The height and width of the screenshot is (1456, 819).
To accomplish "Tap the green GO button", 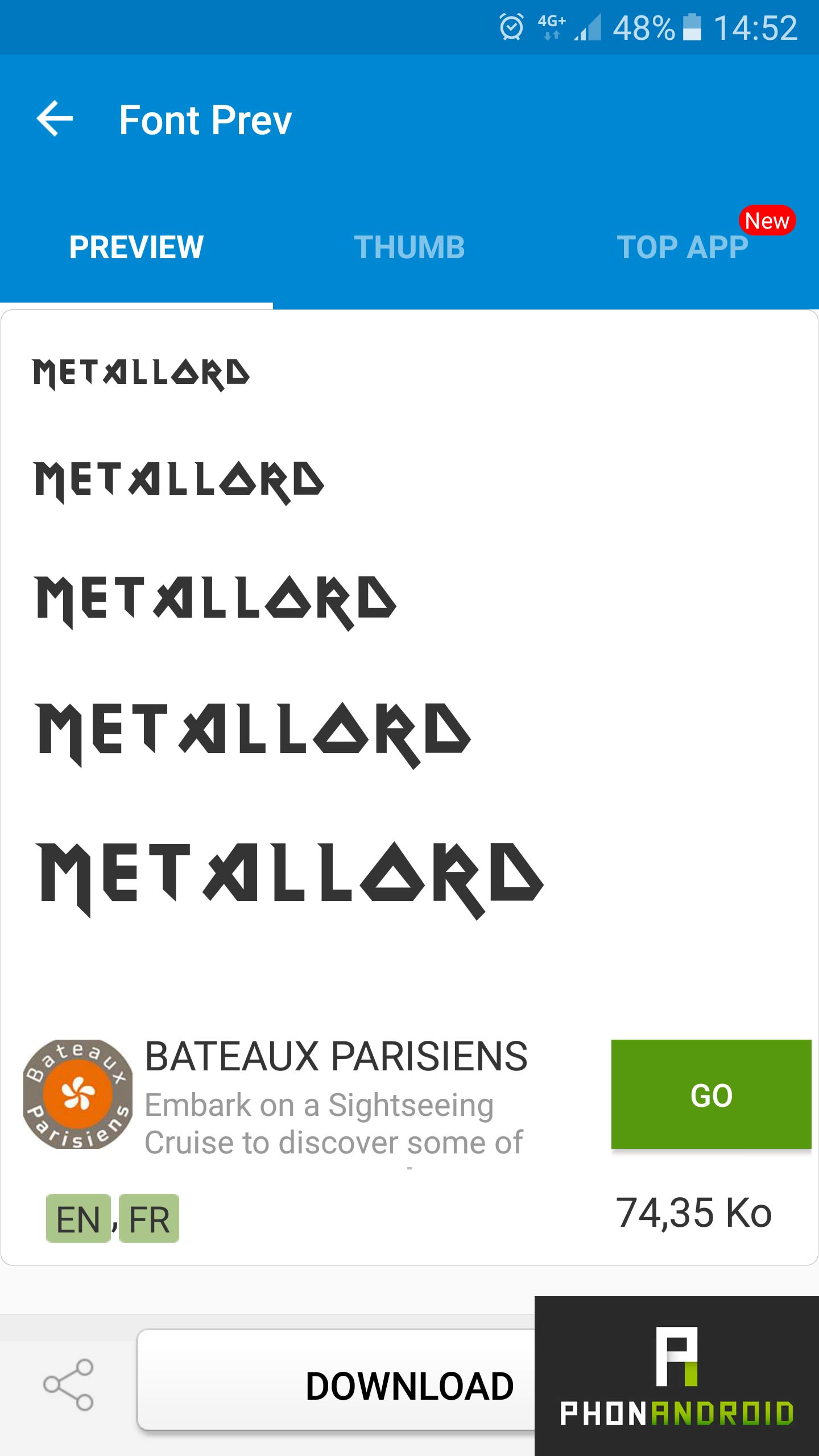I will (711, 1094).
